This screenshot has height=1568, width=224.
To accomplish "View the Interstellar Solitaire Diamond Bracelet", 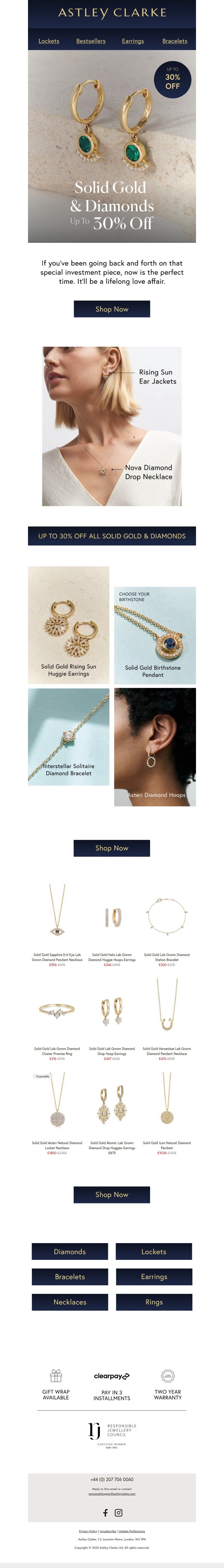I will point(68,736).
